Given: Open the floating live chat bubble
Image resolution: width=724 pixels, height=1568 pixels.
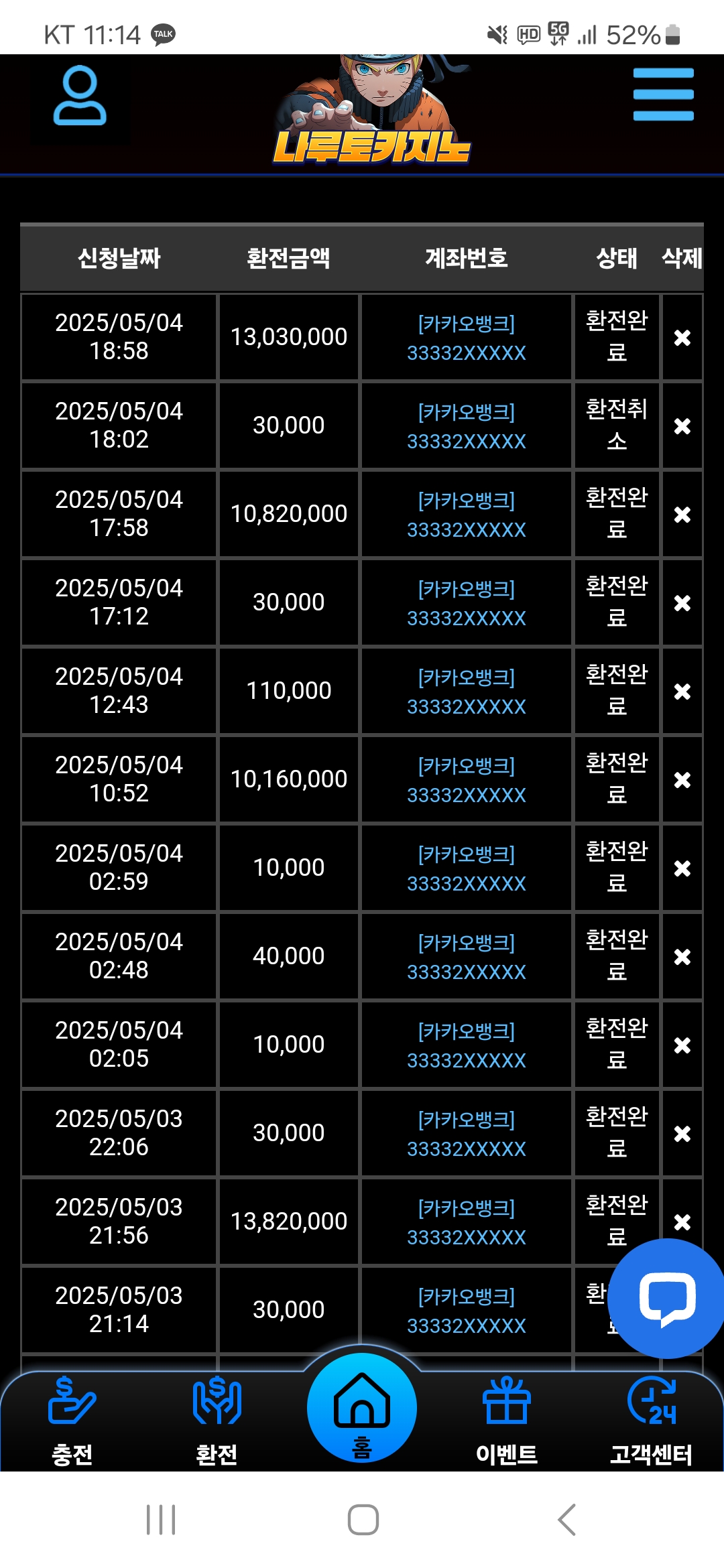Looking at the screenshot, I should [x=667, y=1299].
